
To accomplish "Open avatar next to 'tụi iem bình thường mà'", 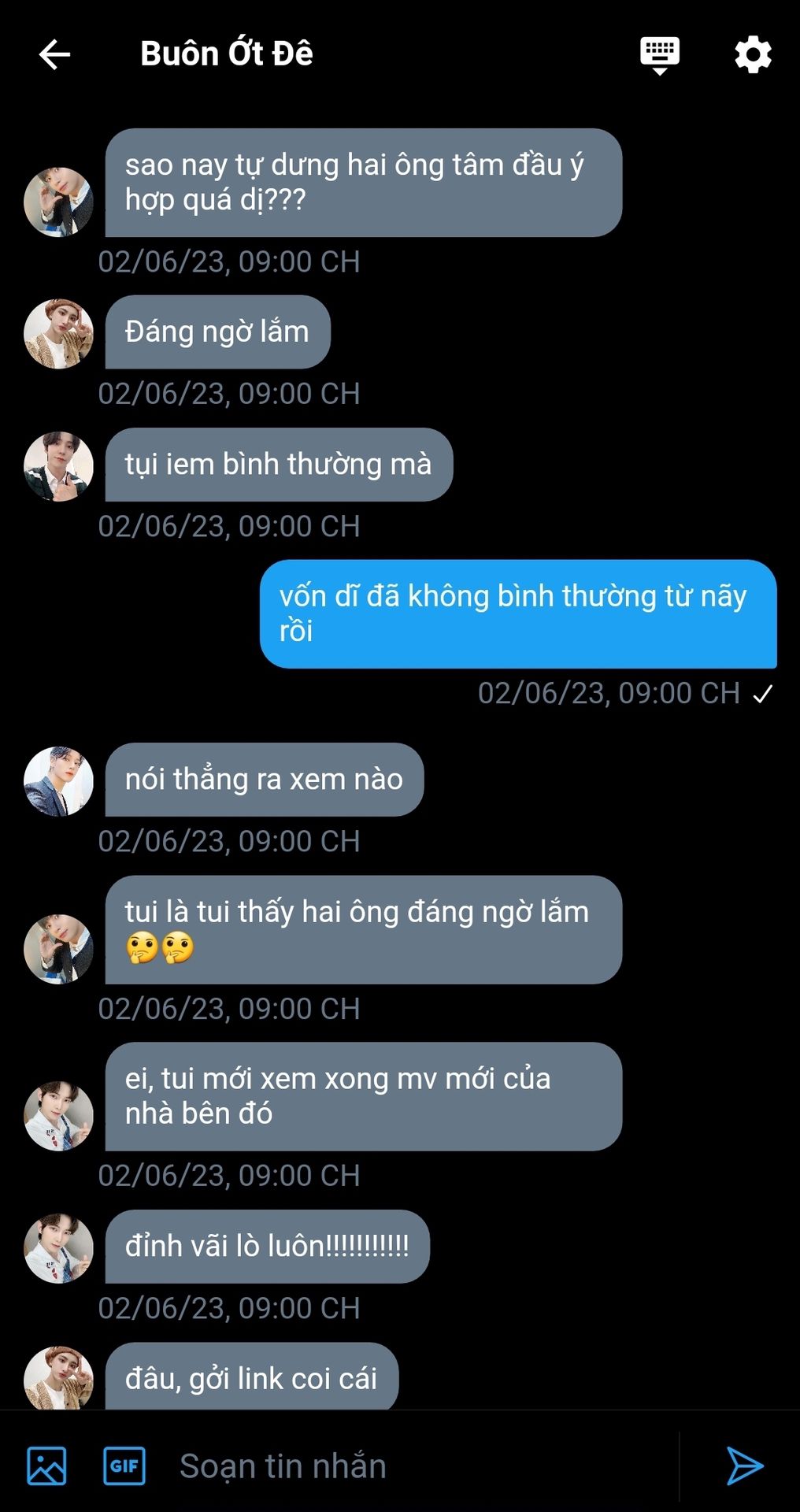I will [x=59, y=466].
